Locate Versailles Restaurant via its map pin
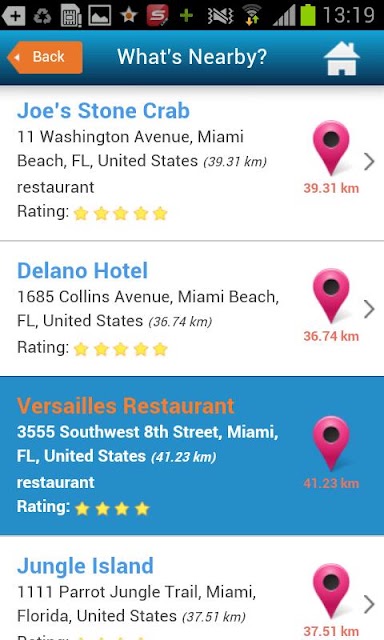The width and height of the screenshot is (384, 640). pyautogui.click(x=331, y=444)
